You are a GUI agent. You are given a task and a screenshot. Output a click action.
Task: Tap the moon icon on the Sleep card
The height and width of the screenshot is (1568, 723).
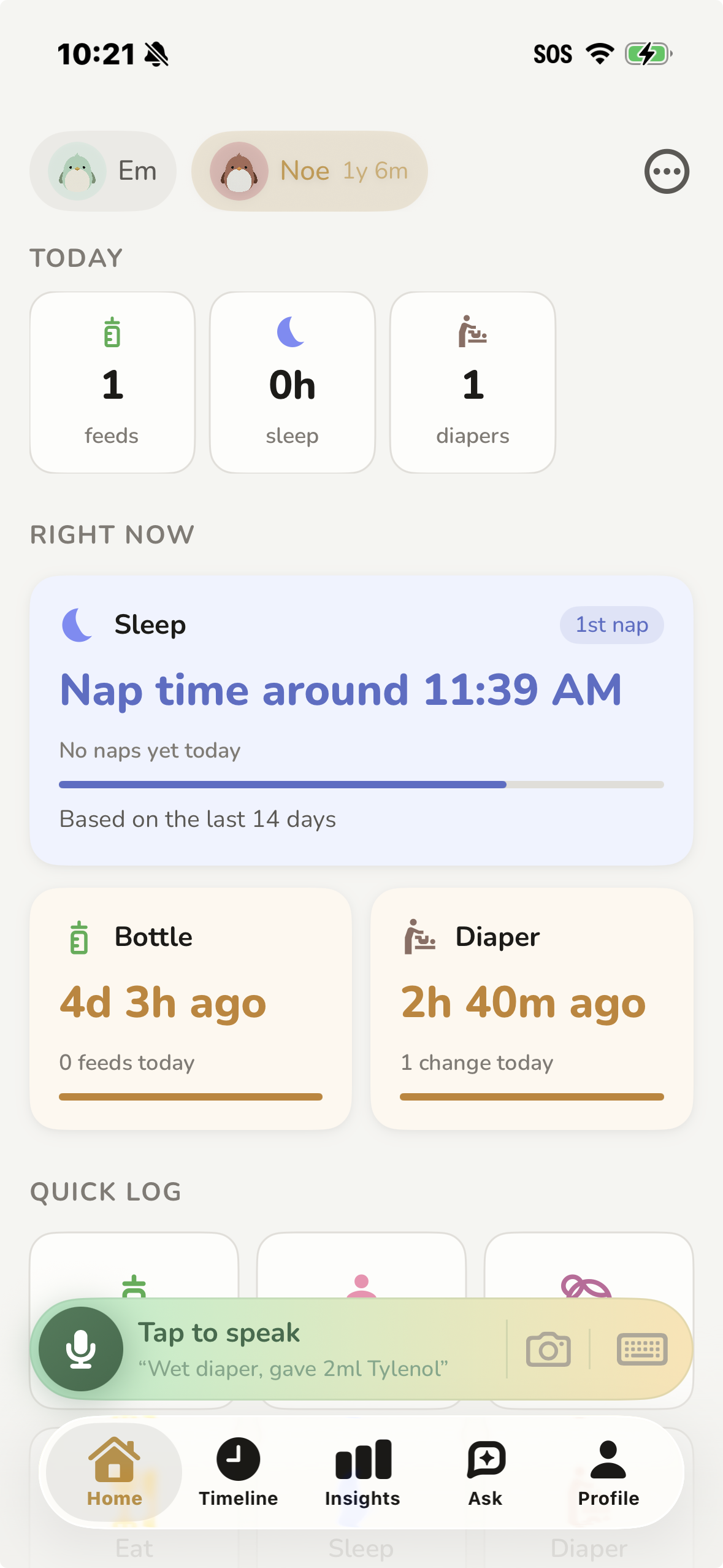75,625
